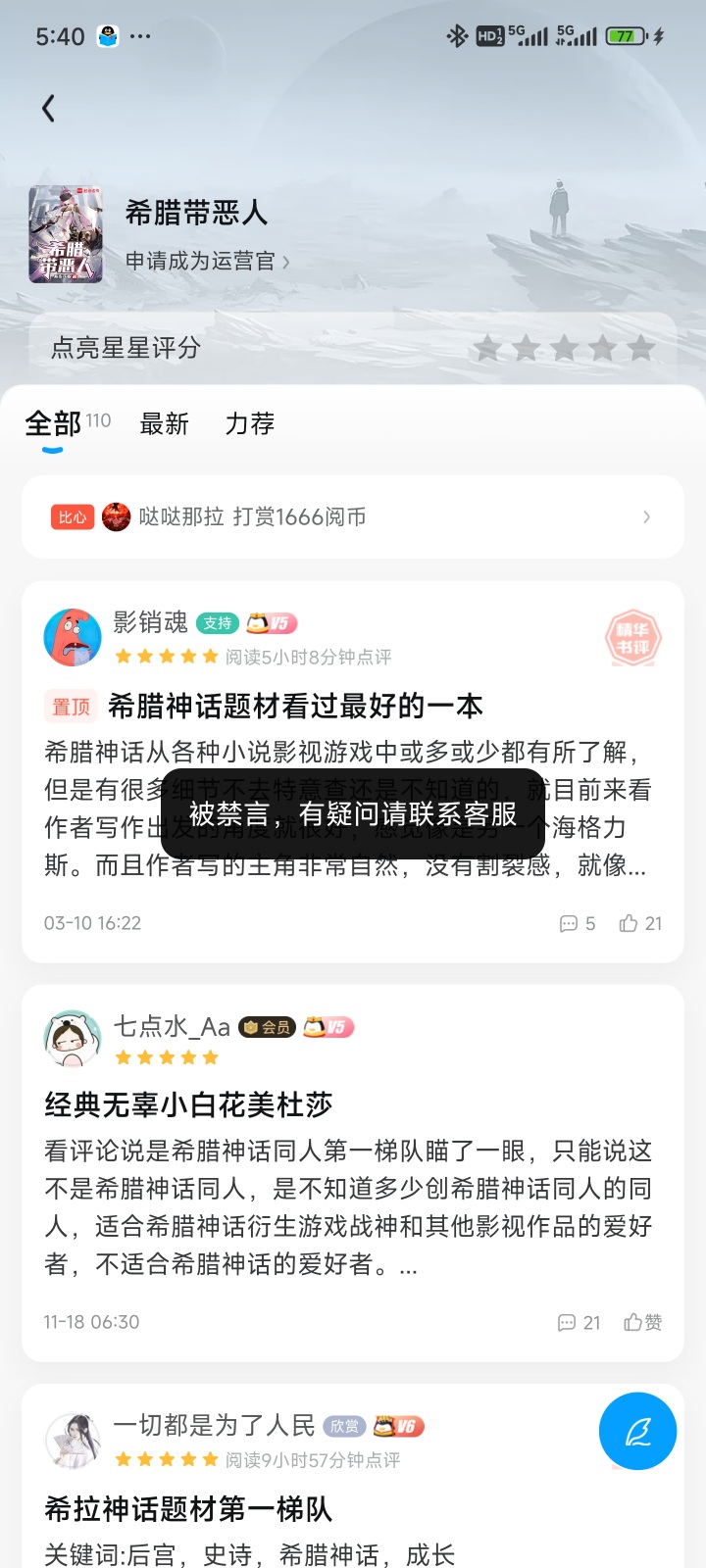View 七点水_Aa's profile avatar
Viewport: 706px width, 1568px height.
click(x=73, y=1039)
